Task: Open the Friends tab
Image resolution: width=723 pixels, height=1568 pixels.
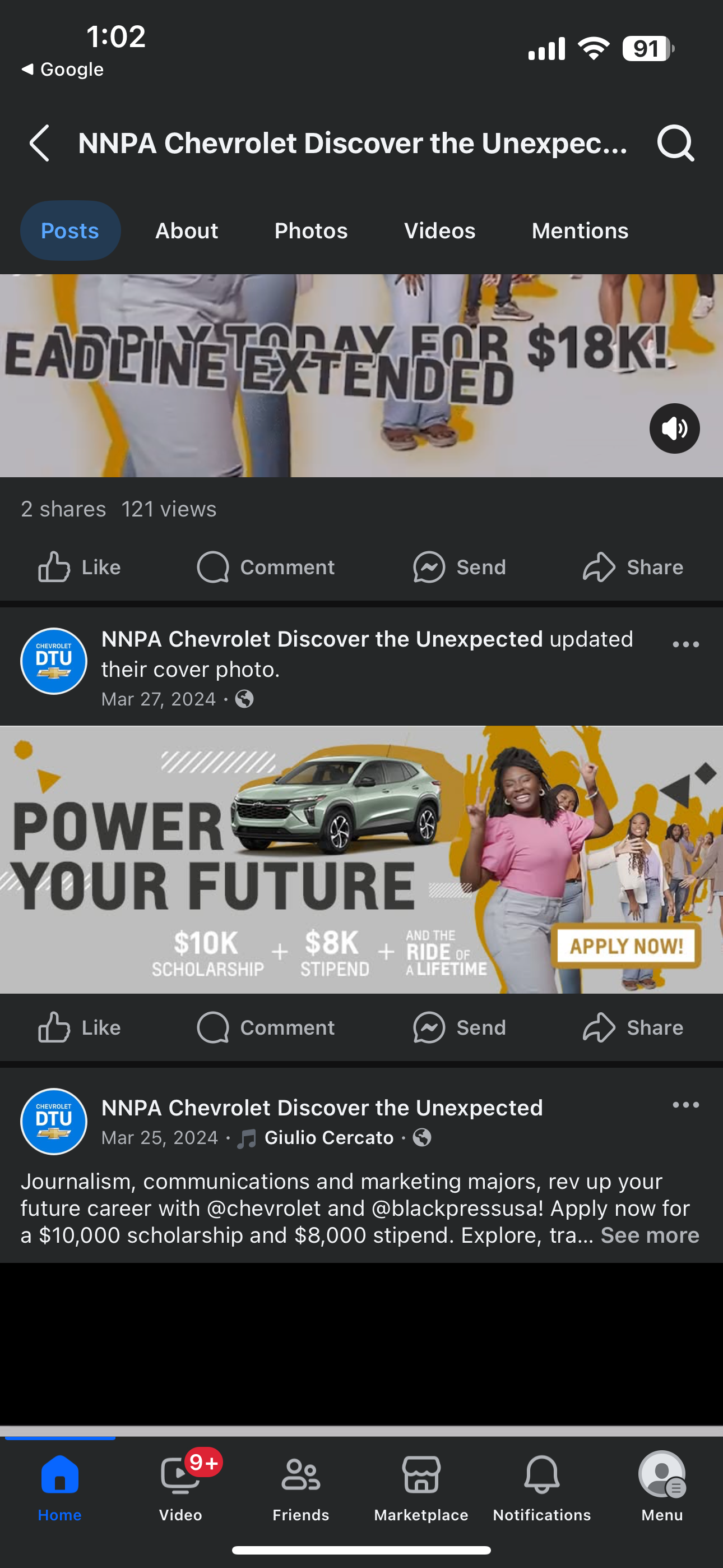Action: click(300, 1488)
